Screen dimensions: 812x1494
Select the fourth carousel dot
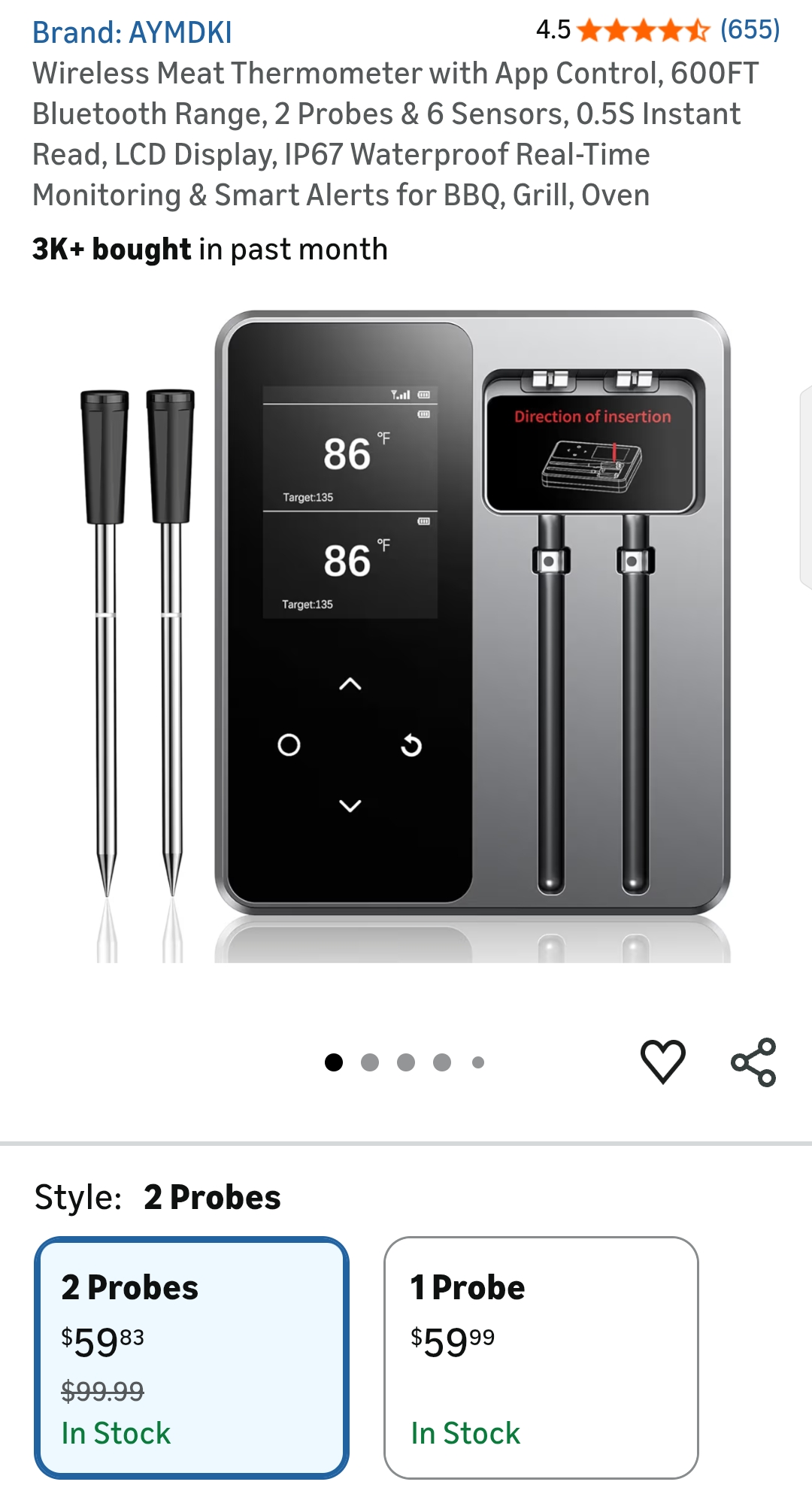click(442, 1061)
